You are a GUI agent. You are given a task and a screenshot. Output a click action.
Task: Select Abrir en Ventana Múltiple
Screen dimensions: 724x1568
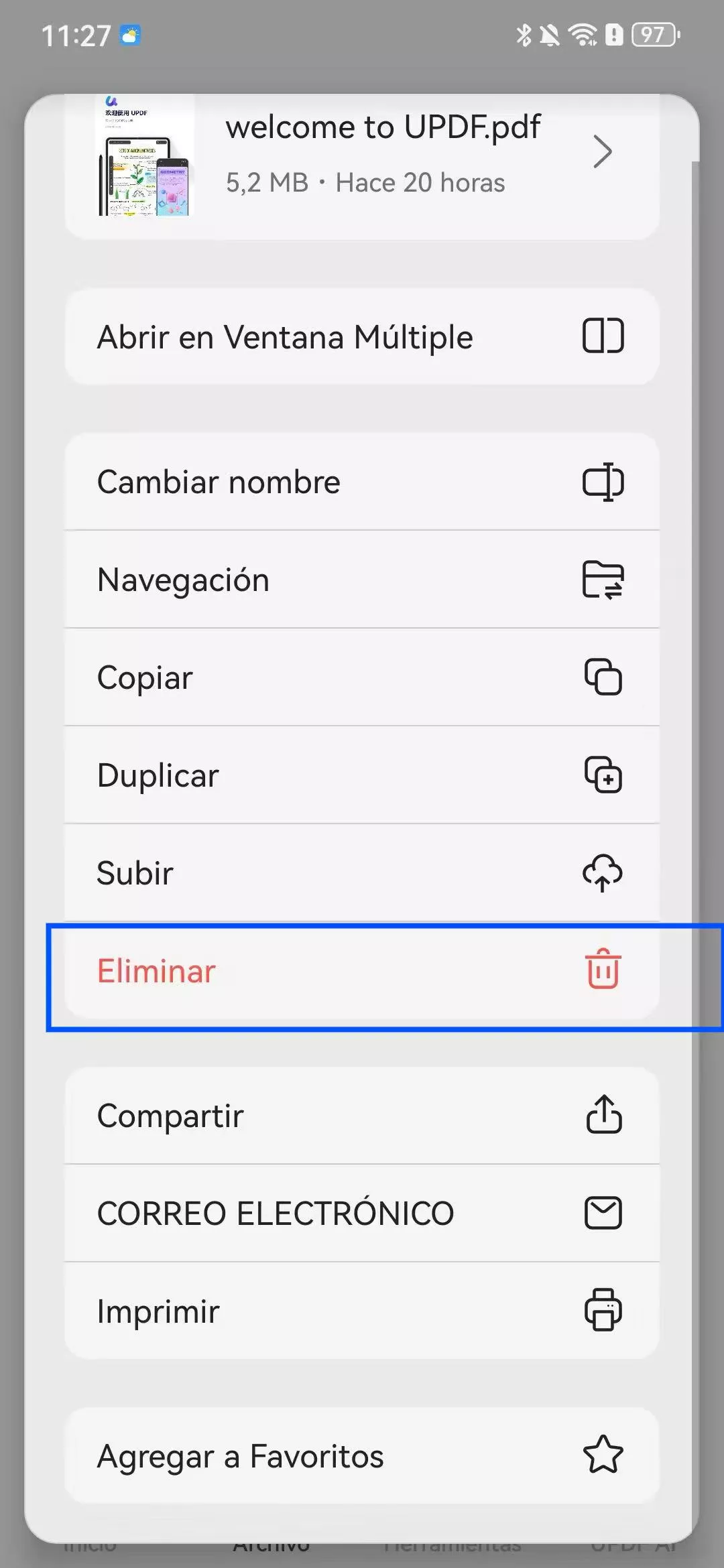click(362, 336)
